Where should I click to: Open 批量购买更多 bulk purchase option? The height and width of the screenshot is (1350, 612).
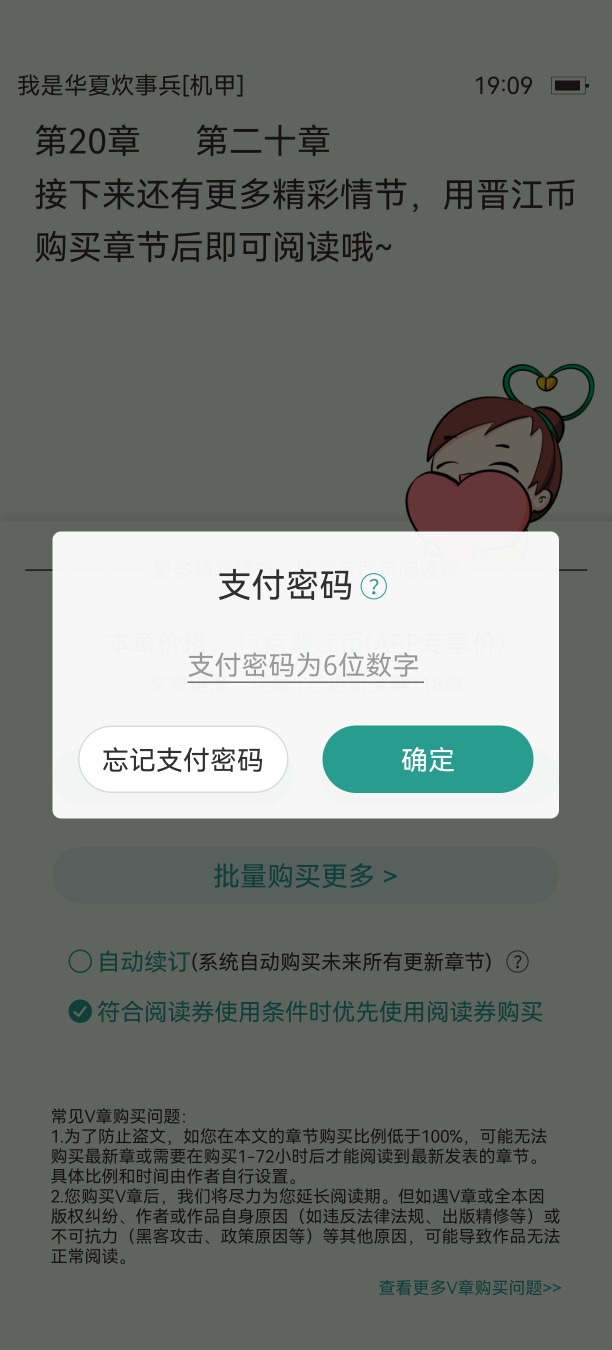tap(305, 876)
